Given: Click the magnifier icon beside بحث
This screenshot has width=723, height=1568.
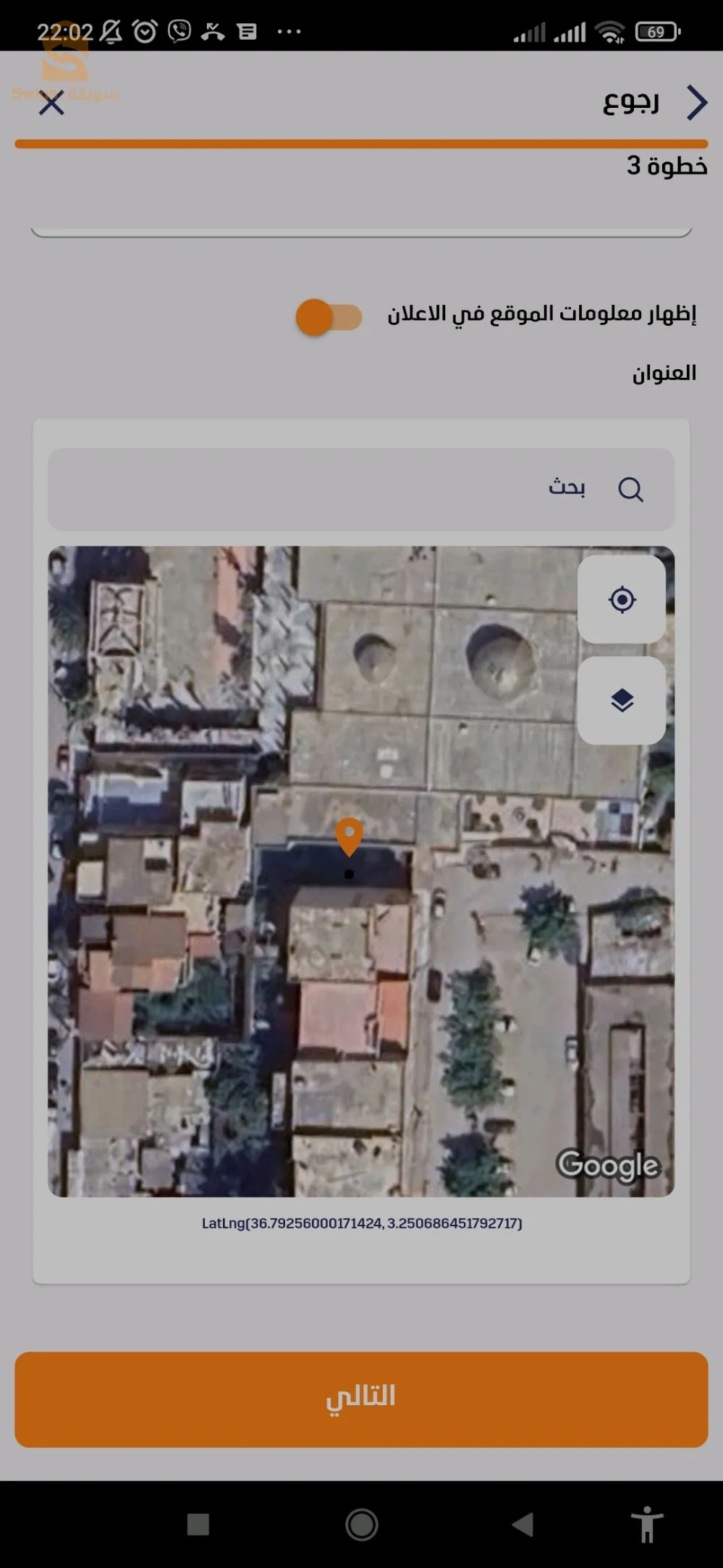Looking at the screenshot, I should (x=631, y=489).
